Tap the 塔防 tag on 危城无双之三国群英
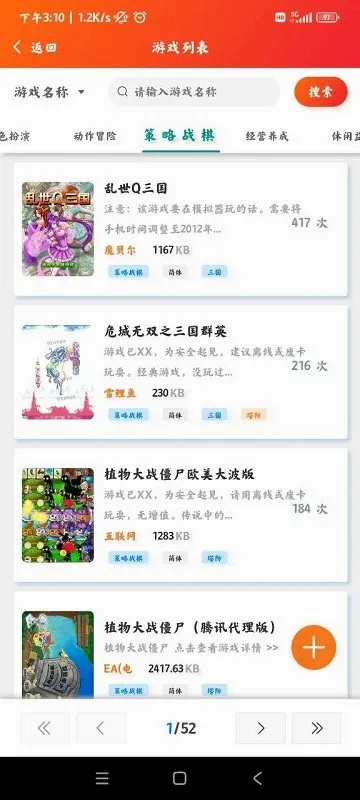This screenshot has width=360, height=800. 254,415
